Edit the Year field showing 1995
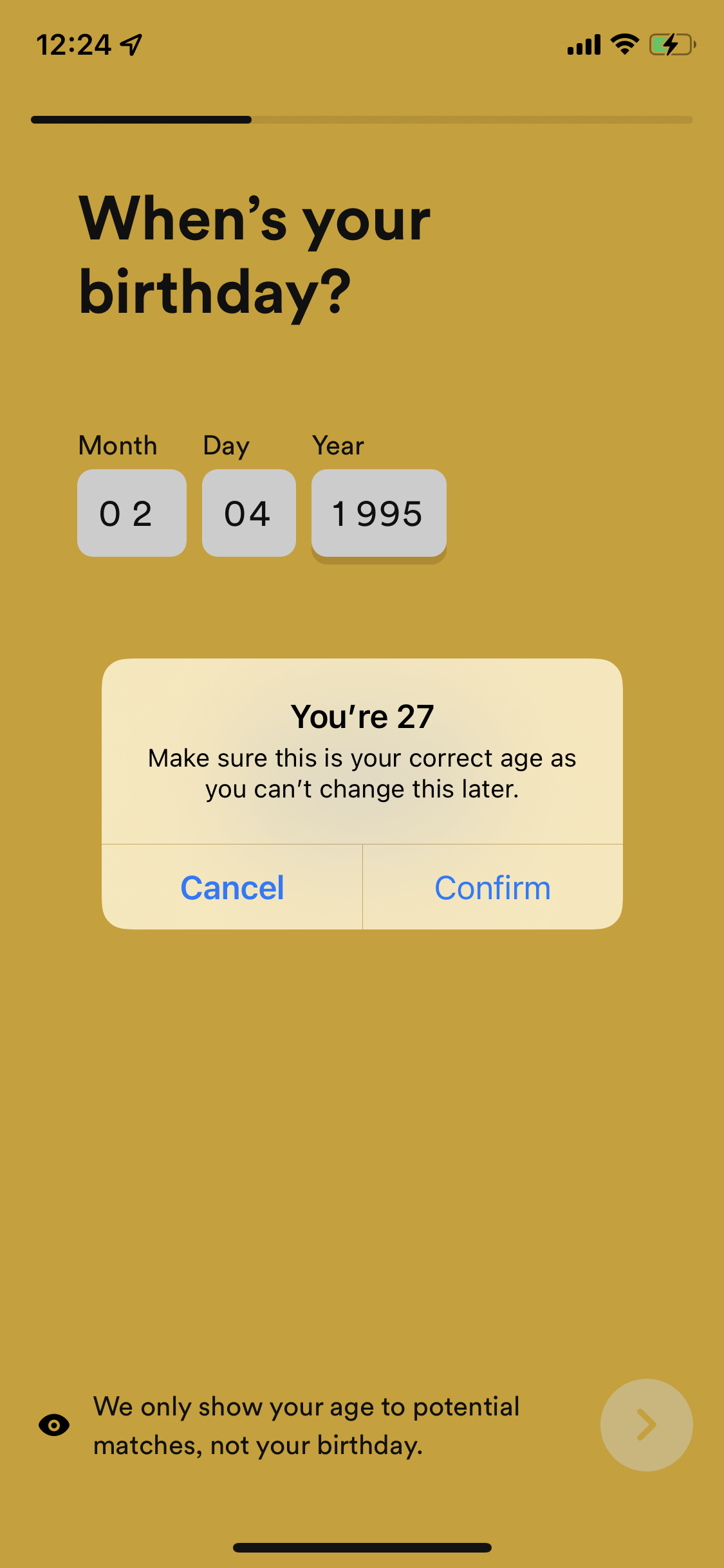 (x=378, y=513)
